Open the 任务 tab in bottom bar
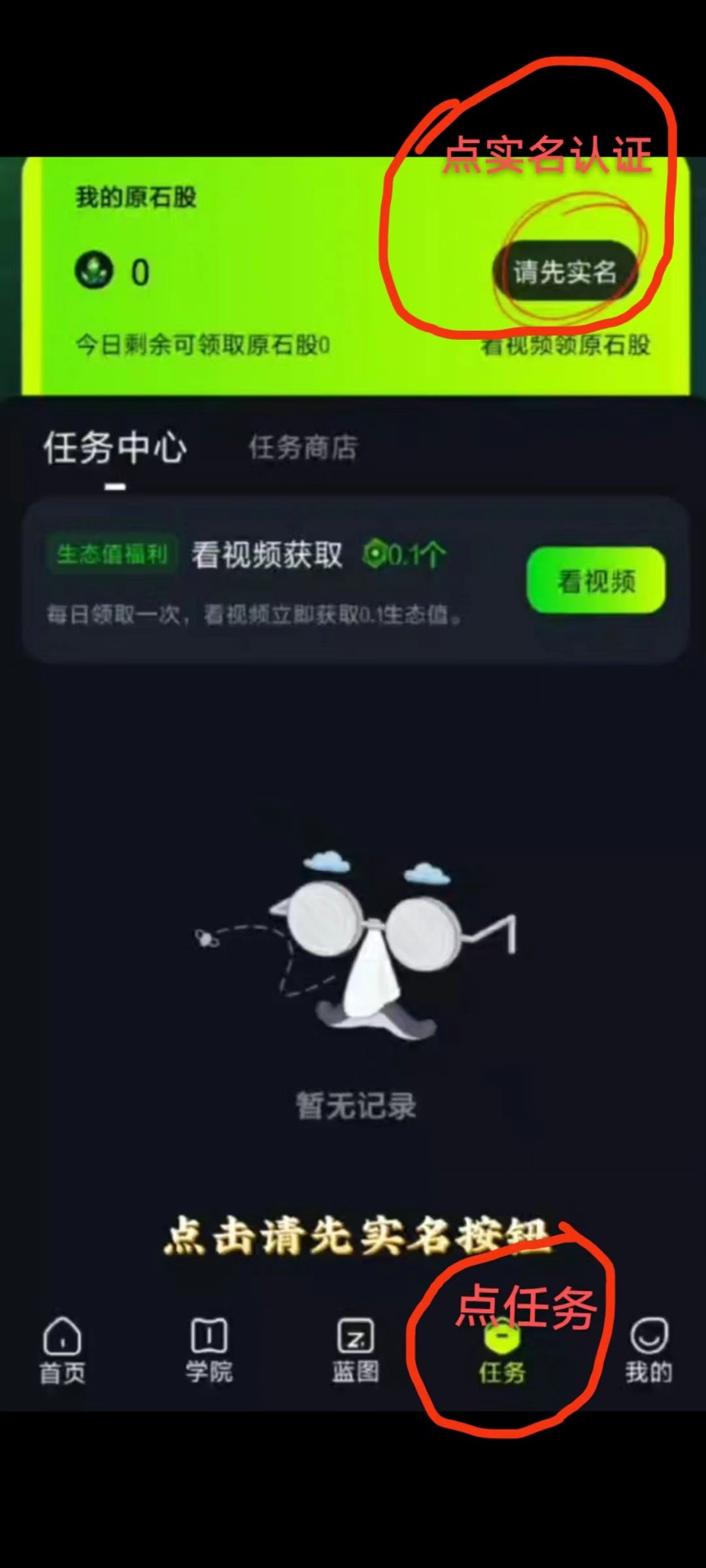The width and height of the screenshot is (706, 1568). 502,1352
